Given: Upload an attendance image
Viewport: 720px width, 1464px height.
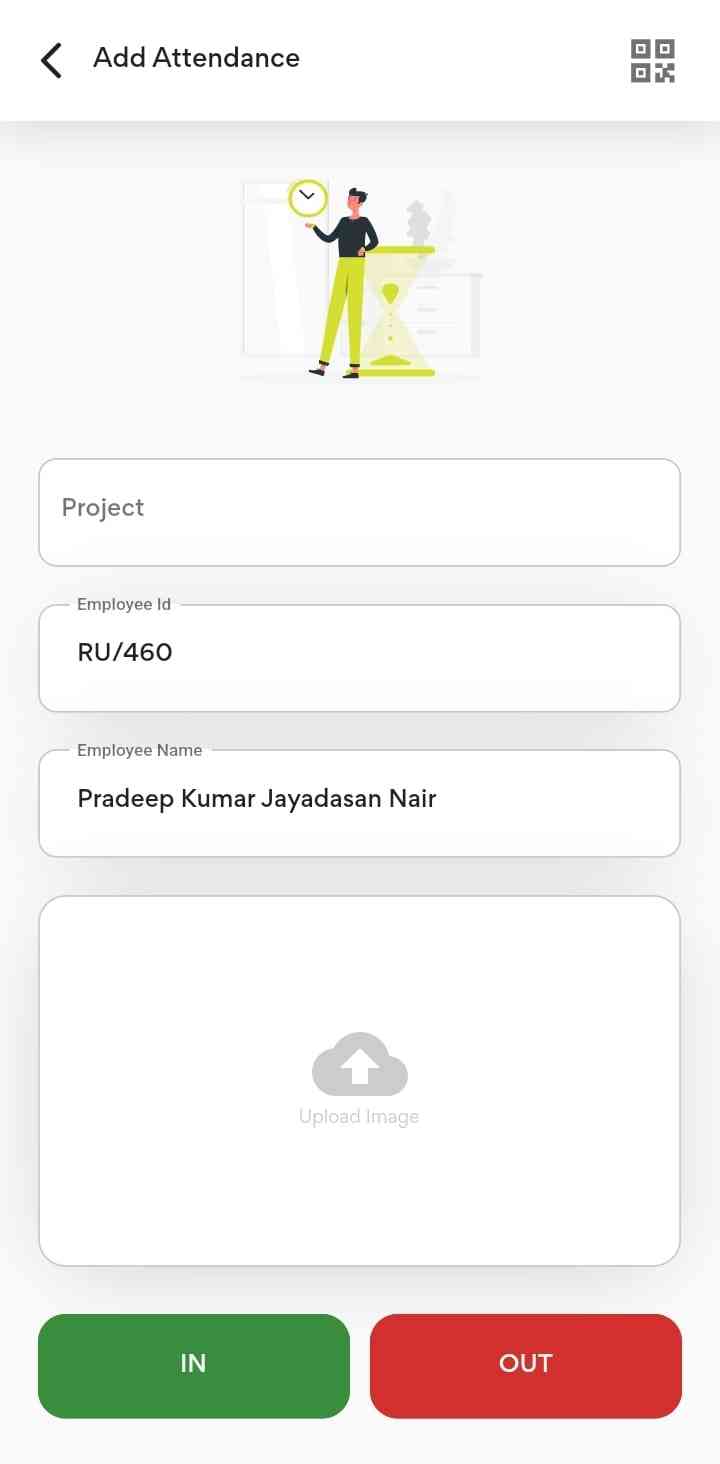Looking at the screenshot, I should (x=359, y=1080).
